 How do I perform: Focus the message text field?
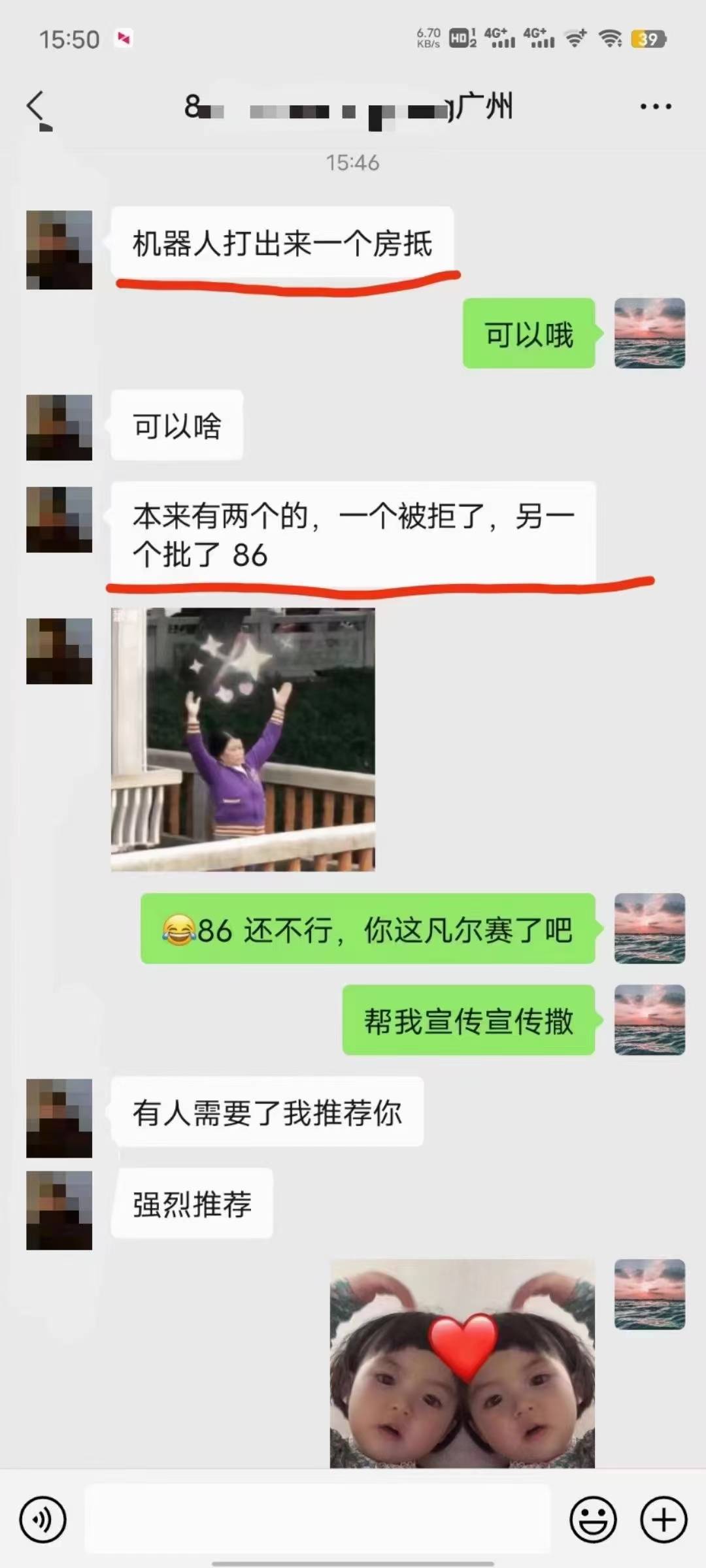318,1518
